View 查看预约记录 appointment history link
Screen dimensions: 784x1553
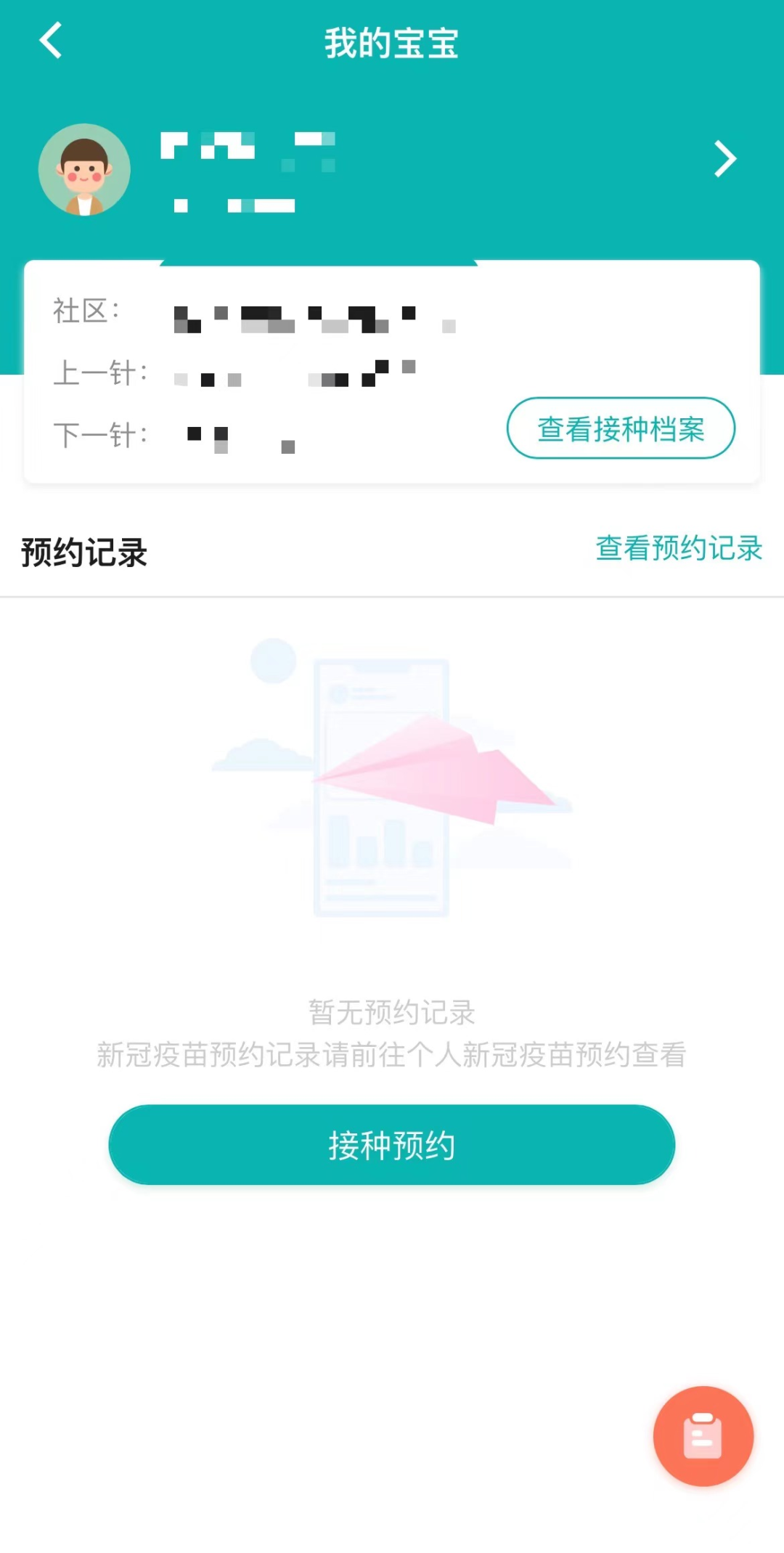[x=679, y=548]
